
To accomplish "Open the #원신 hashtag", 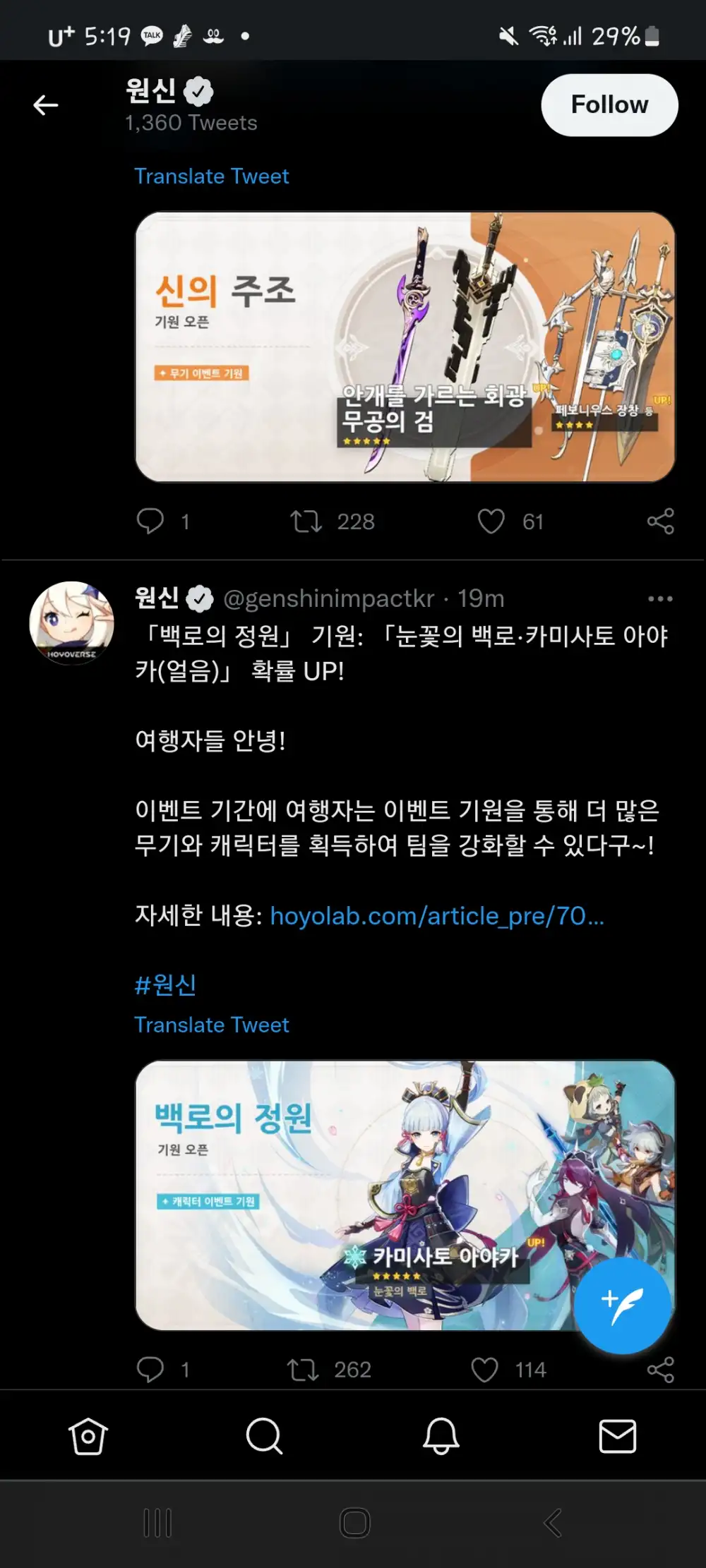I will tap(165, 985).
